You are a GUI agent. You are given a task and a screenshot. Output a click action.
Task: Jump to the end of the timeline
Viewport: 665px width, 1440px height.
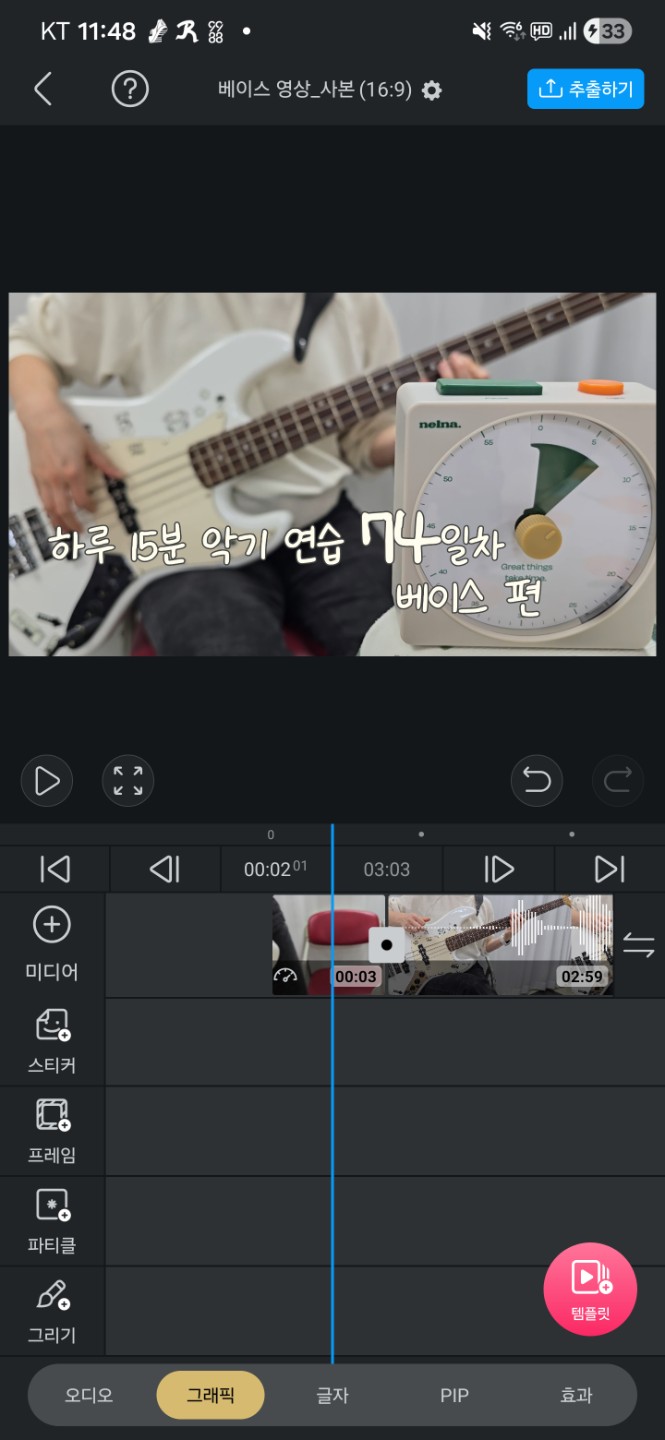(609, 869)
